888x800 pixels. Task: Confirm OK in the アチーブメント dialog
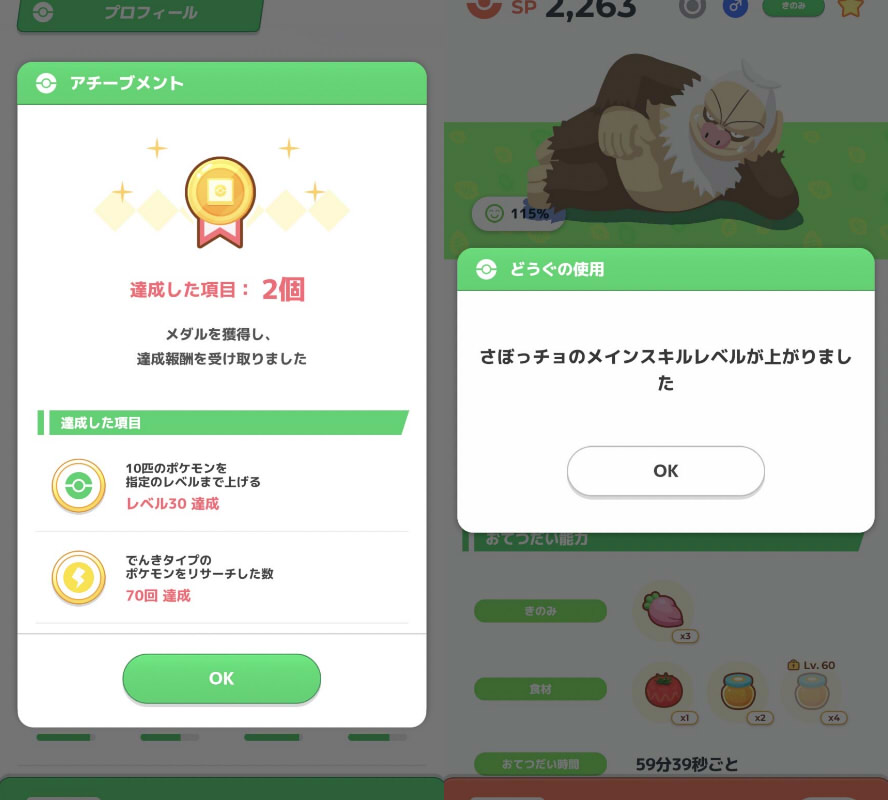221,678
